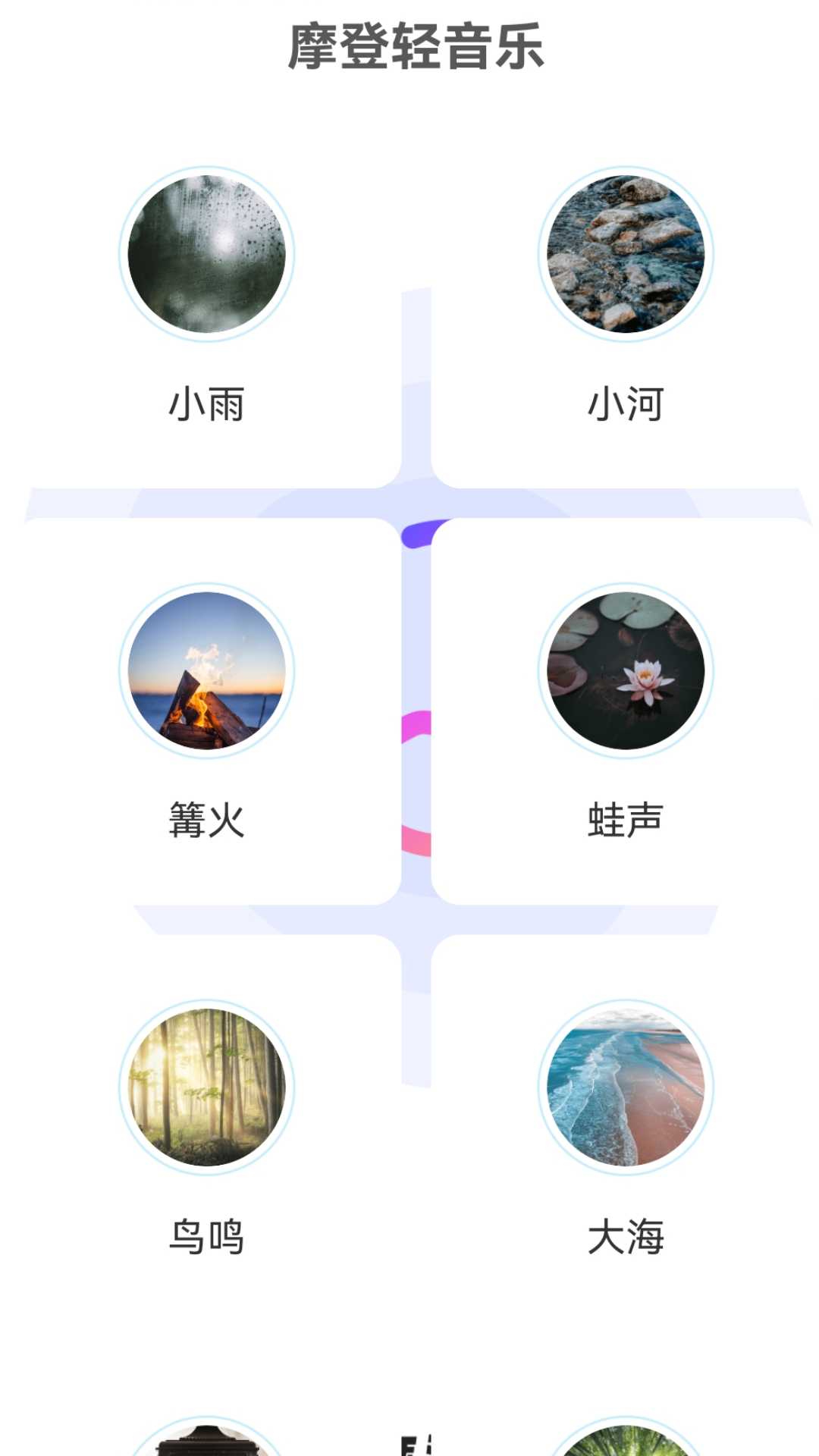The width and height of the screenshot is (819, 1456).
Task: Tap the pink stripe on the vertical divider
Action: click(414, 842)
